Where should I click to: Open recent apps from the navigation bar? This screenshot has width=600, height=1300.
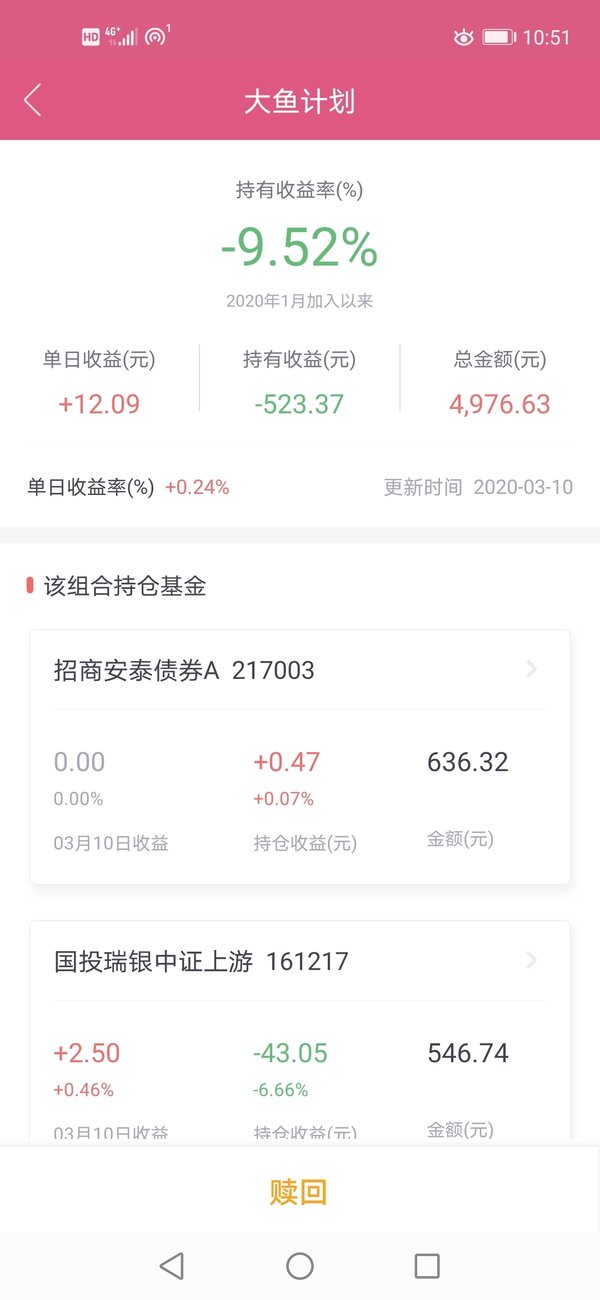427,1266
